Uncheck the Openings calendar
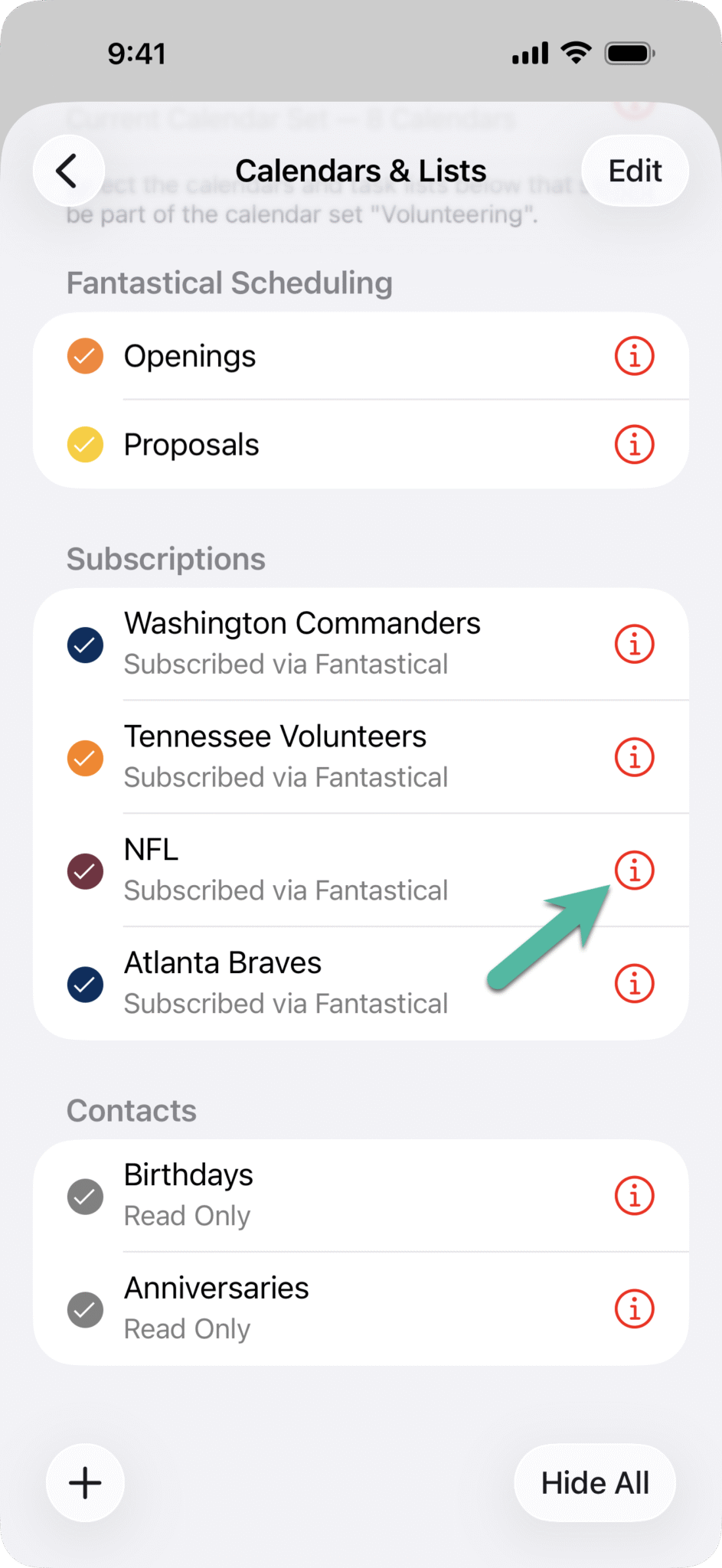The width and height of the screenshot is (722, 1568). [85, 356]
